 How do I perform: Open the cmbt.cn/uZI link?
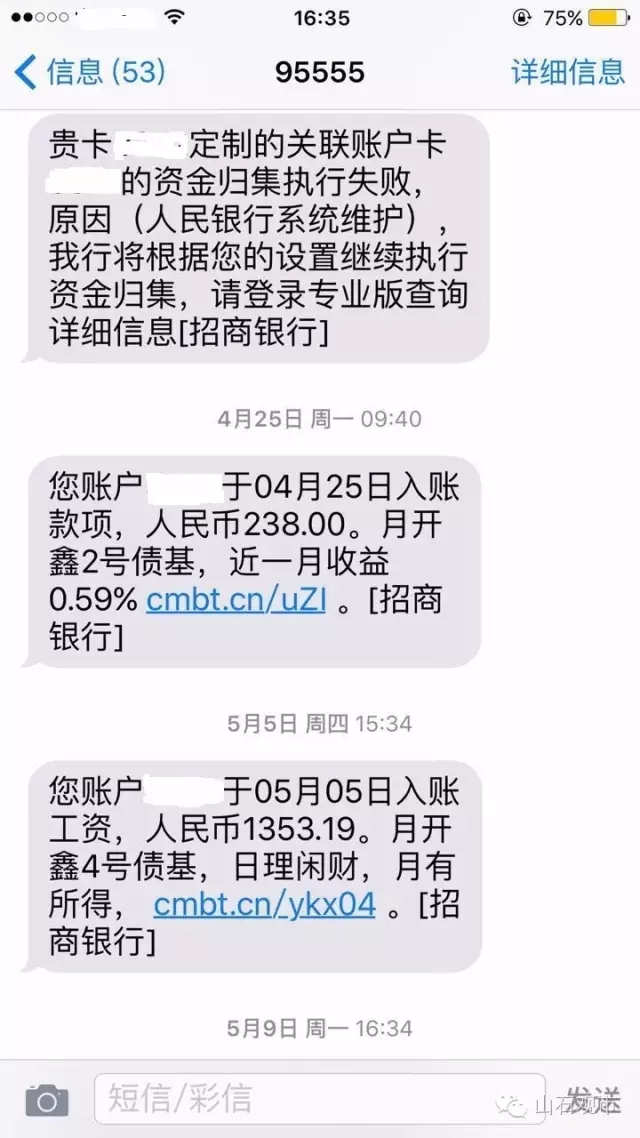[234, 600]
